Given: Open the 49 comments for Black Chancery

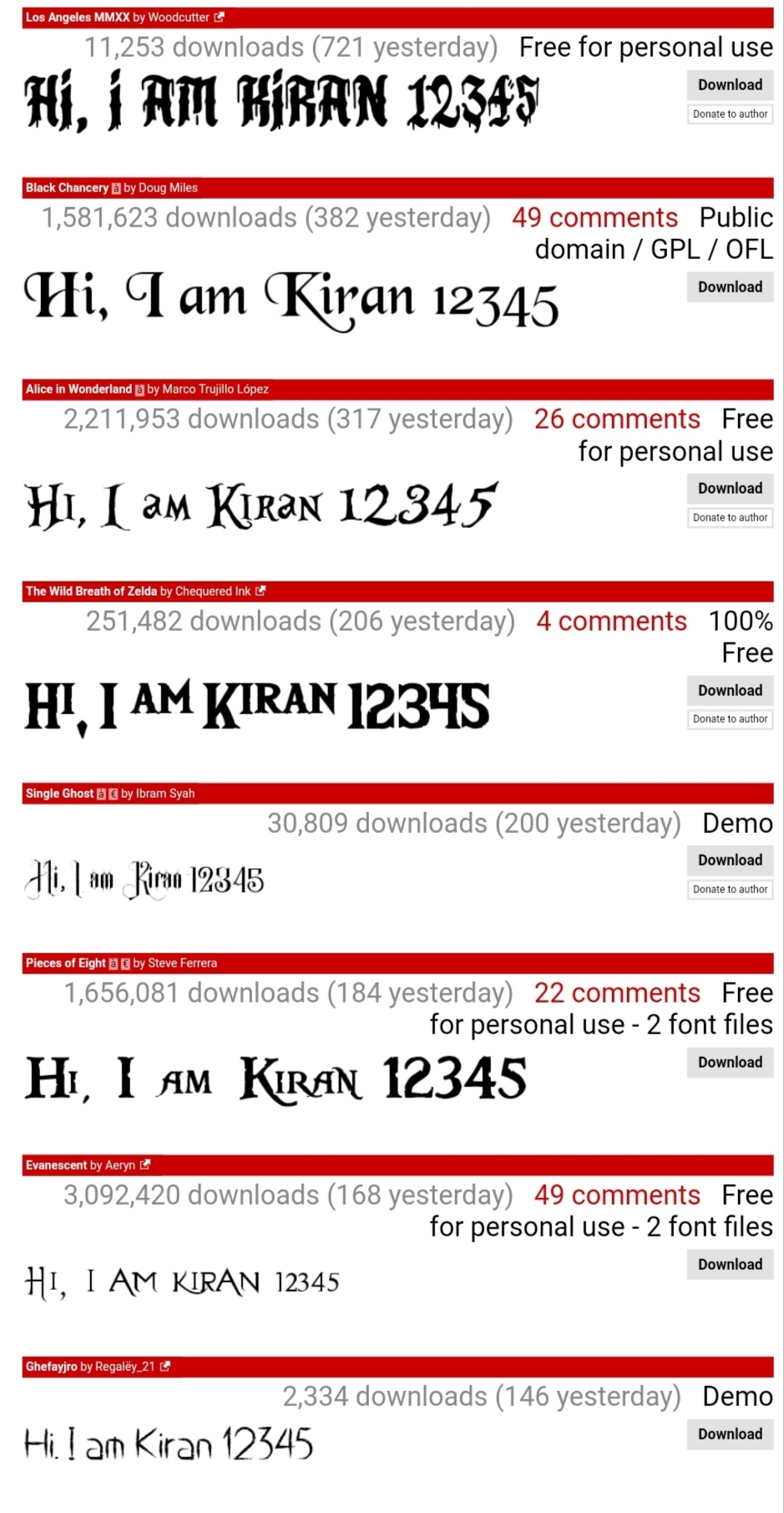Looking at the screenshot, I should 594,217.
